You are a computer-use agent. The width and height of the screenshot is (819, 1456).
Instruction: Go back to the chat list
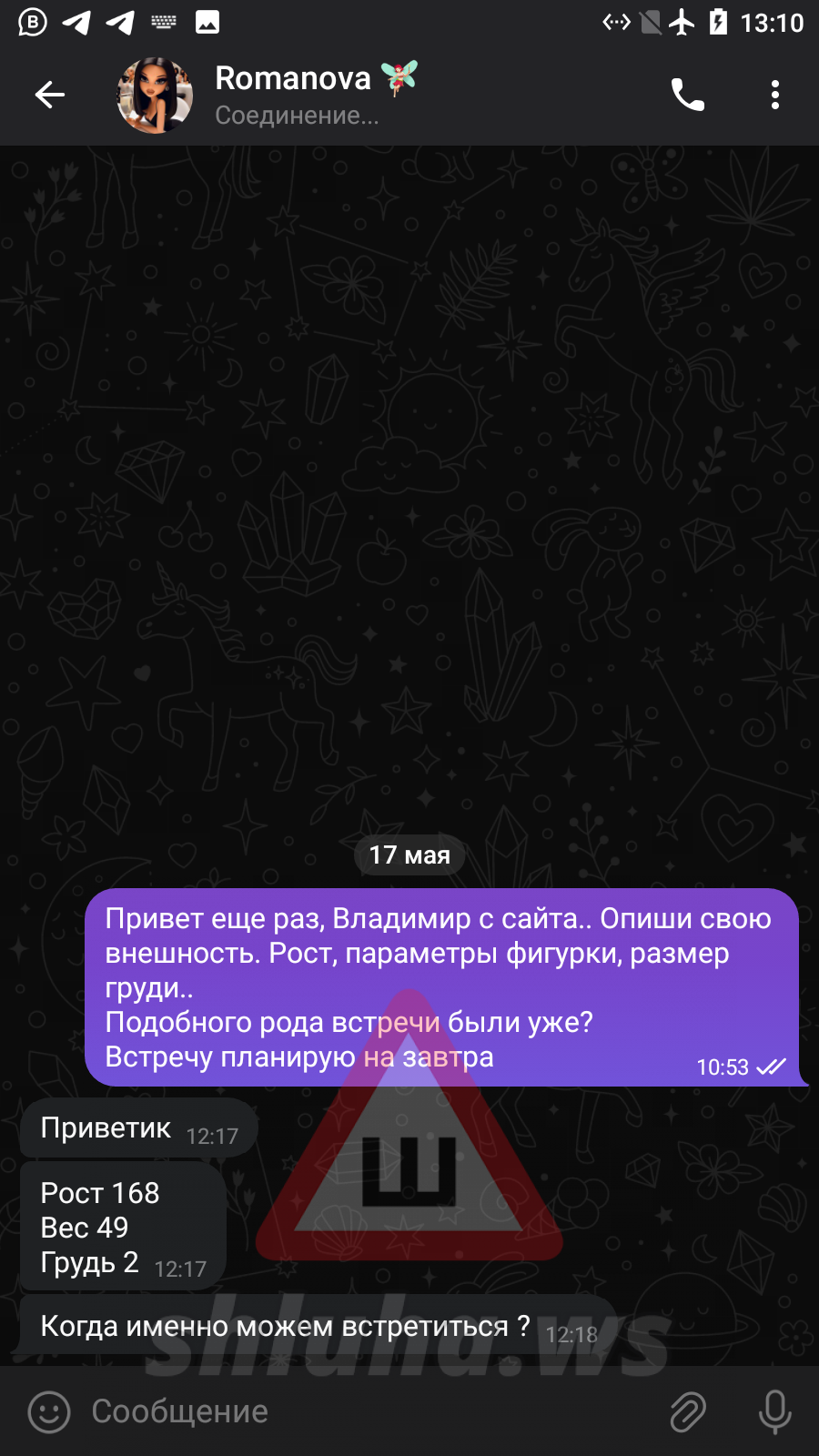click(50, 95)
